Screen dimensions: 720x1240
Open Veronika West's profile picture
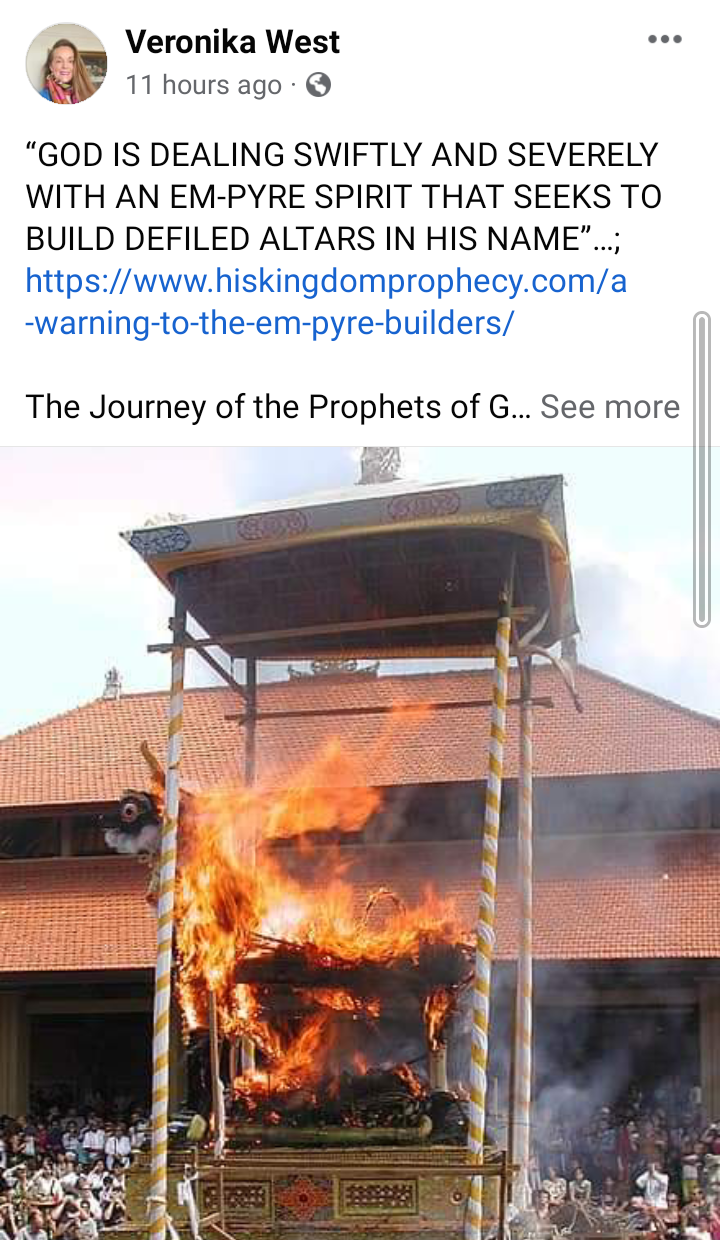click(66, 64)
